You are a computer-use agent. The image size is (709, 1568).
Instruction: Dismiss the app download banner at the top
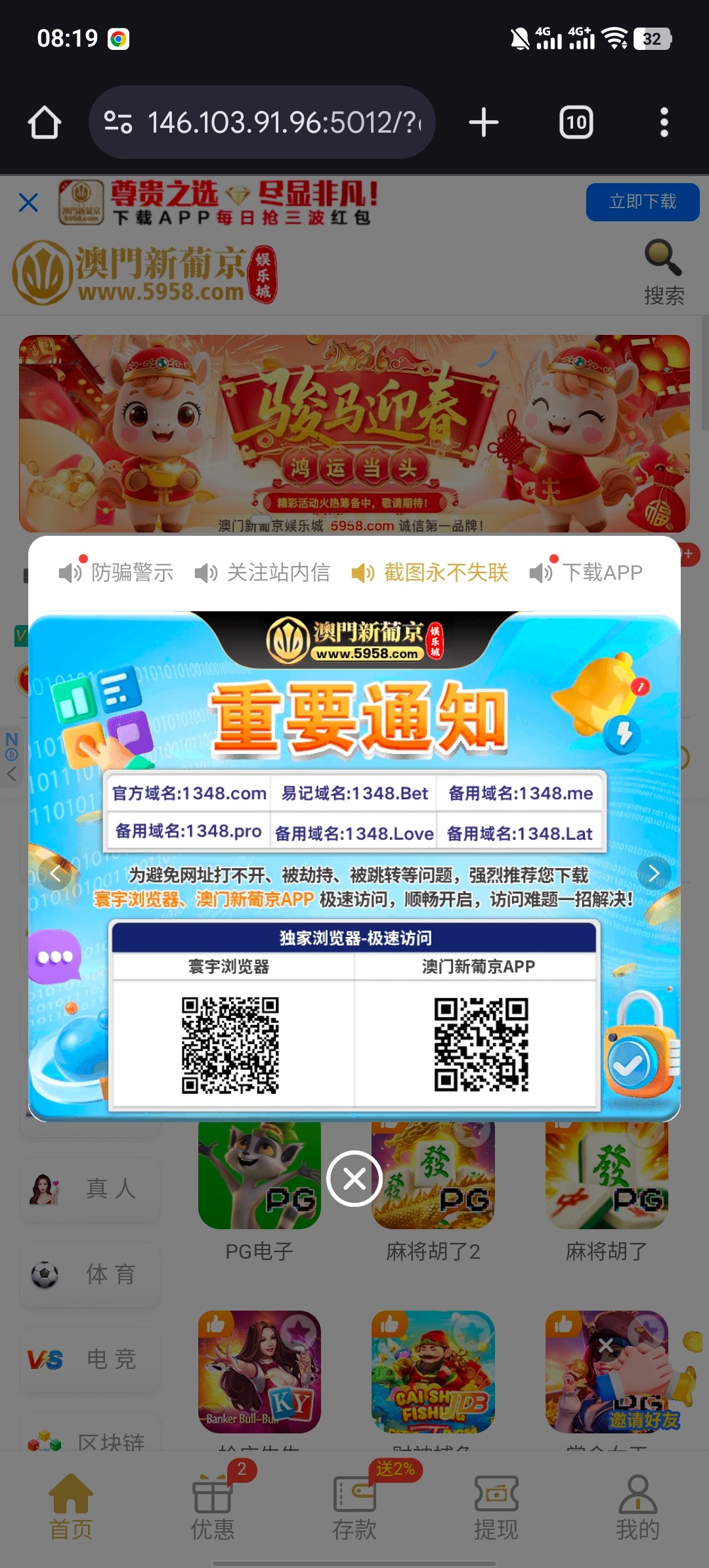28,202
